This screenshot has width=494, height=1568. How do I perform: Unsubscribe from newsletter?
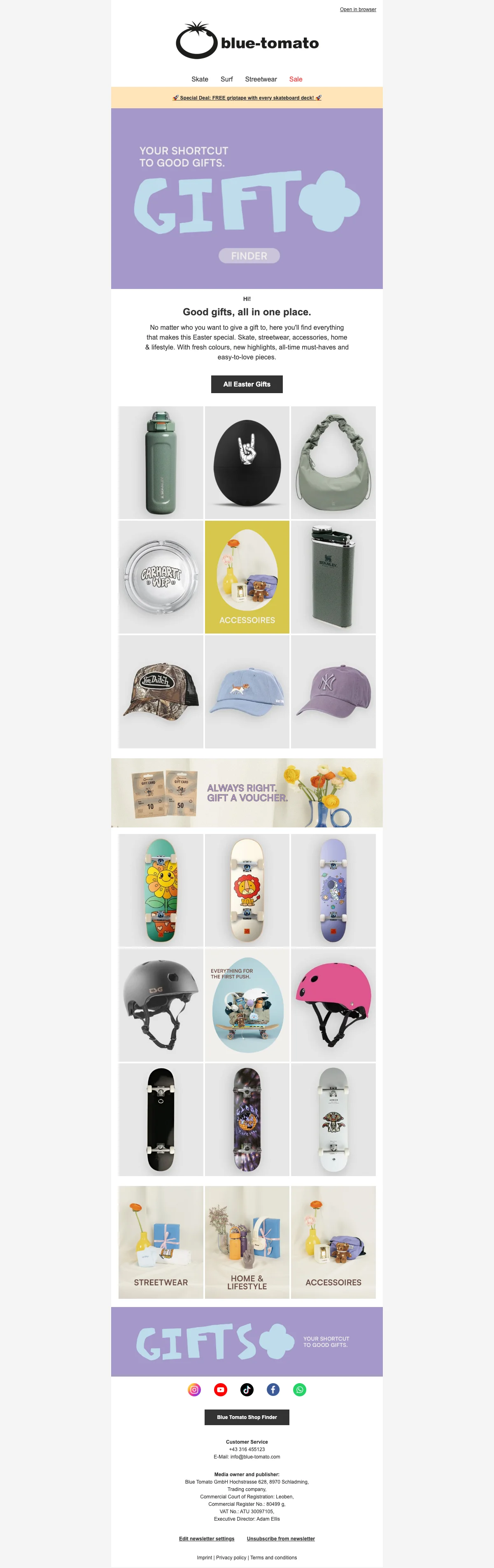[x=280, y=1538]
